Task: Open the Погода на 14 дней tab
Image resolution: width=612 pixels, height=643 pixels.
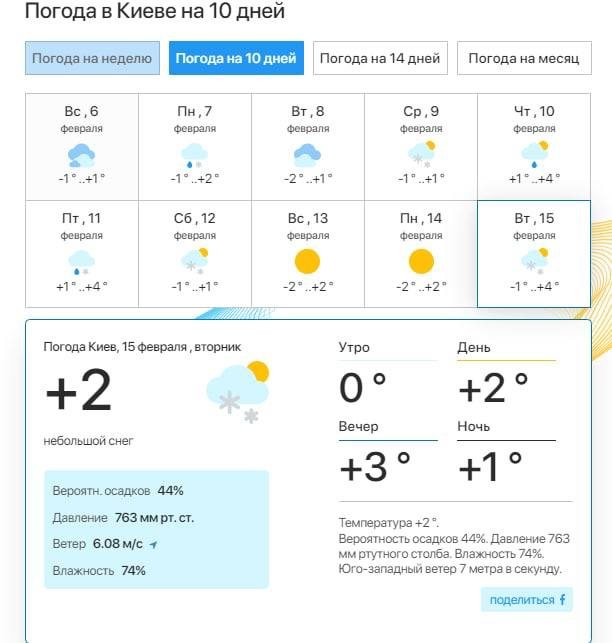Action: click(x=380, y=58)
